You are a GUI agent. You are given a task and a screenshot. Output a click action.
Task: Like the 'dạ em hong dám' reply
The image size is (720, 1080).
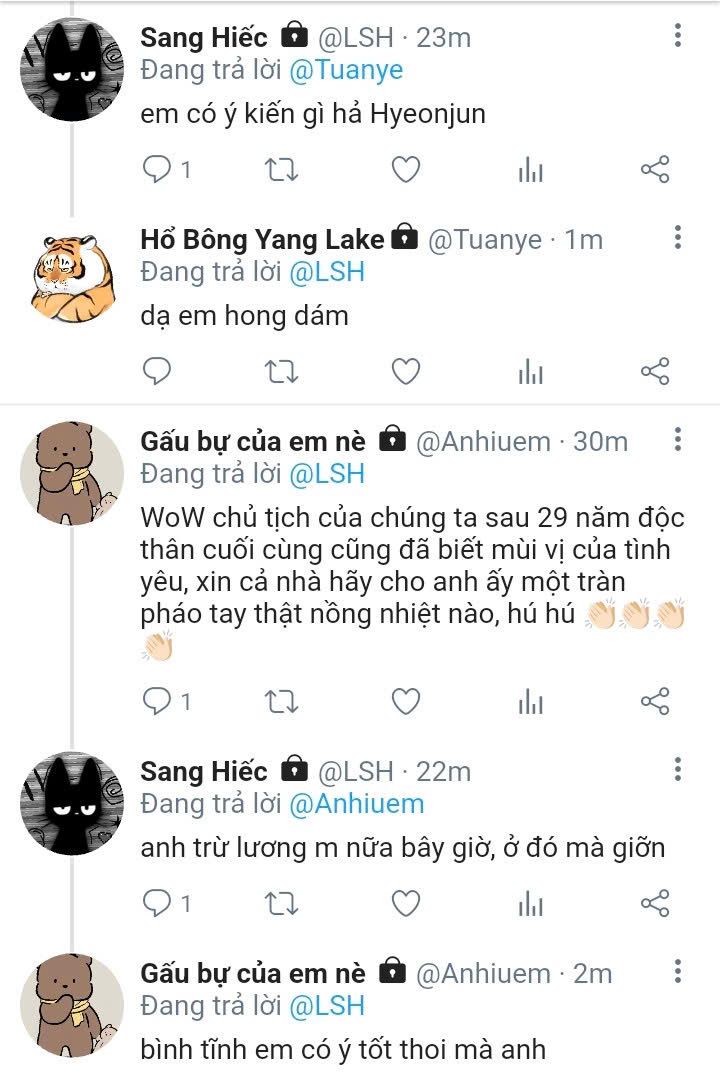tap(405, 372)
